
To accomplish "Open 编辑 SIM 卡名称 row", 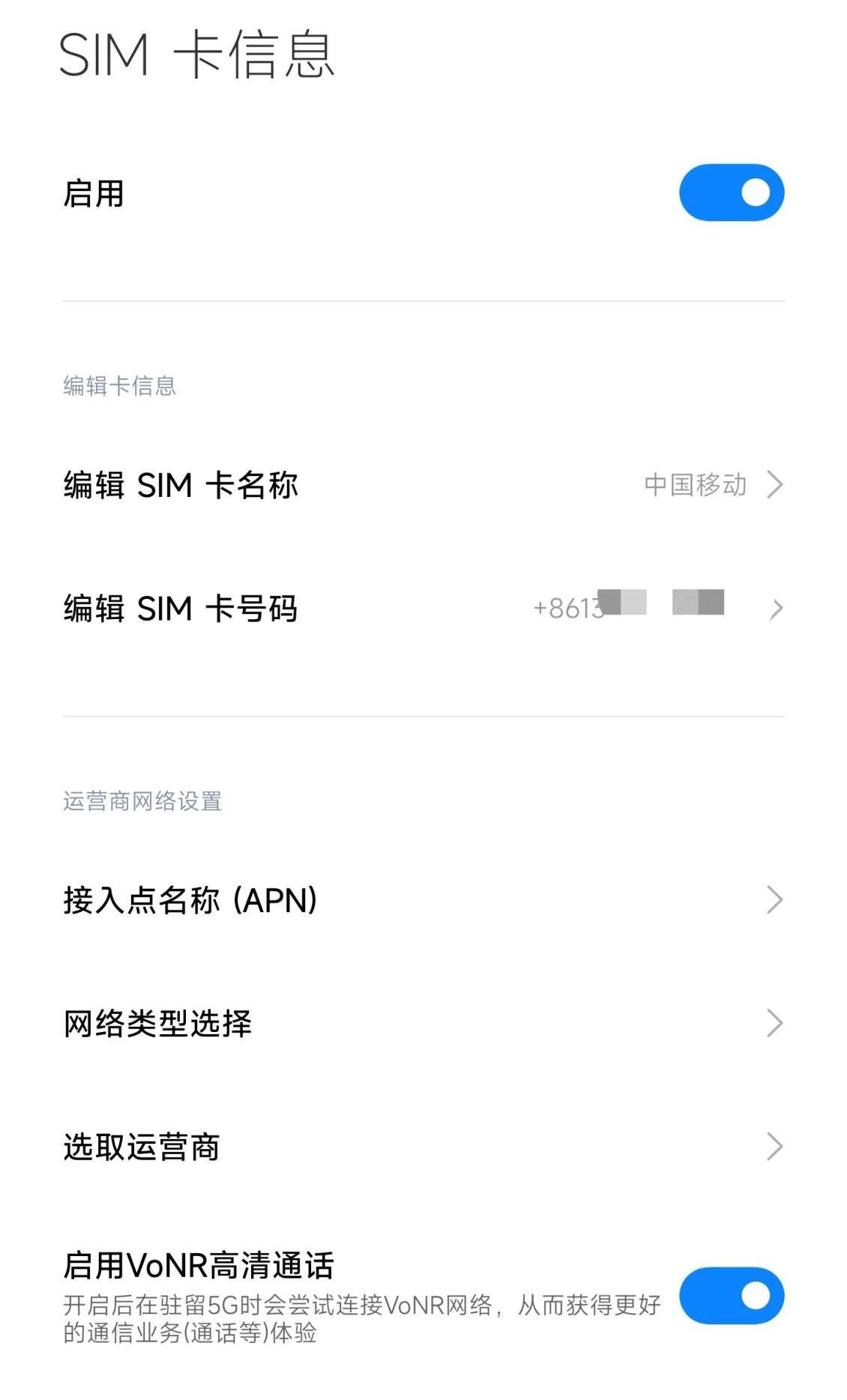I will [x=423, y=485].
